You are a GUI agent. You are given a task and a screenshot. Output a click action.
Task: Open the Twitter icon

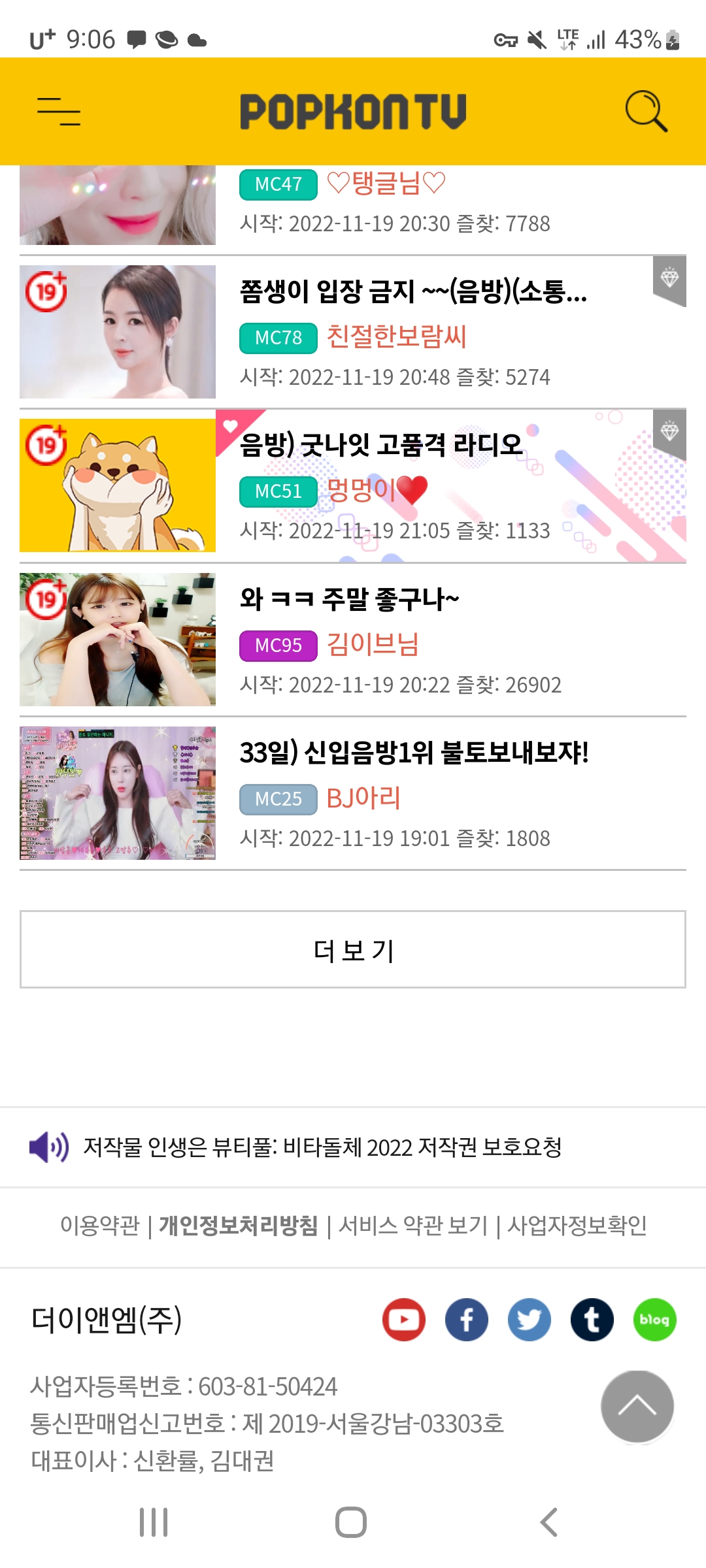point(529,1320)
